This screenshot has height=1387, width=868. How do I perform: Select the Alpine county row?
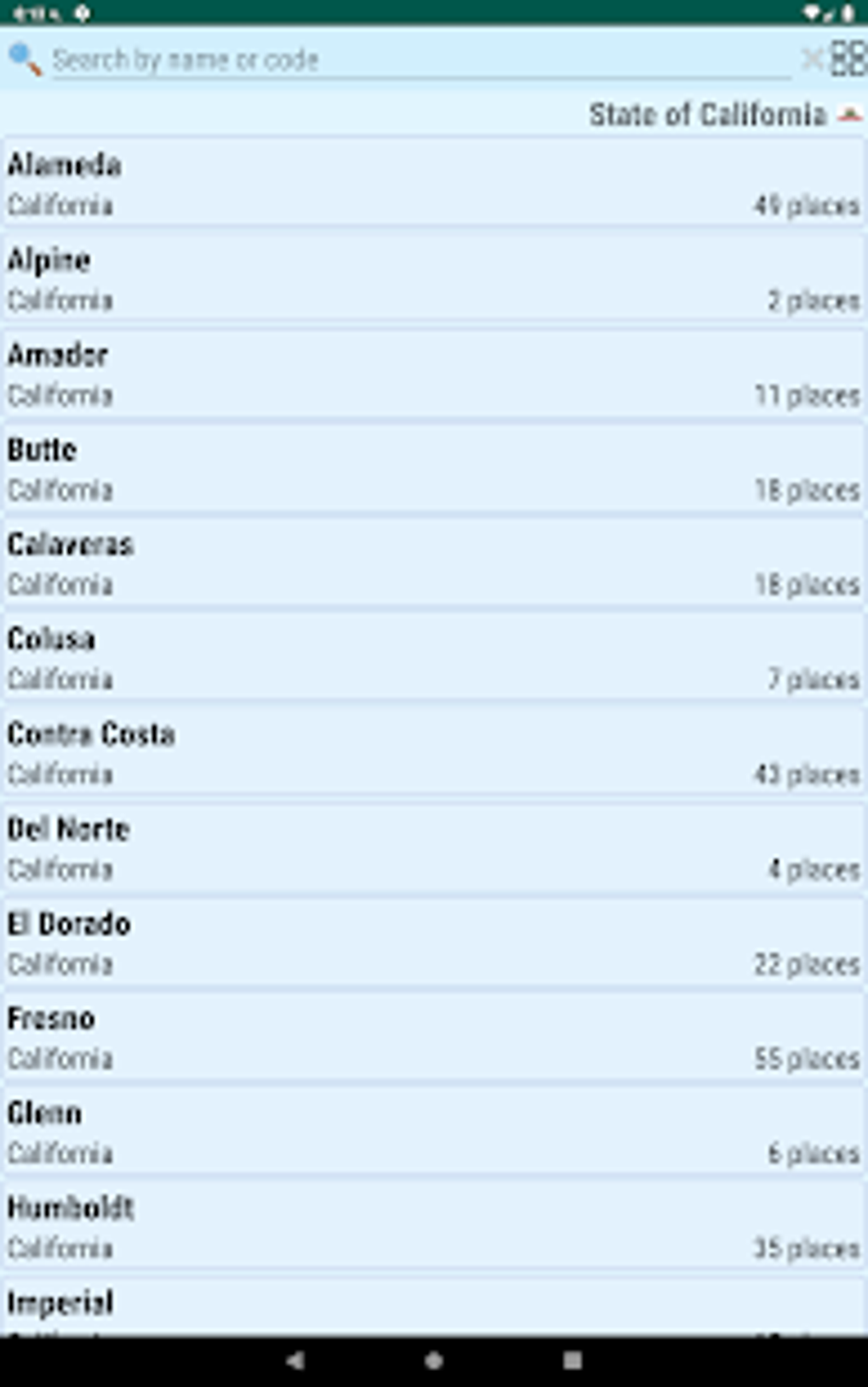(x=434, y=278)
